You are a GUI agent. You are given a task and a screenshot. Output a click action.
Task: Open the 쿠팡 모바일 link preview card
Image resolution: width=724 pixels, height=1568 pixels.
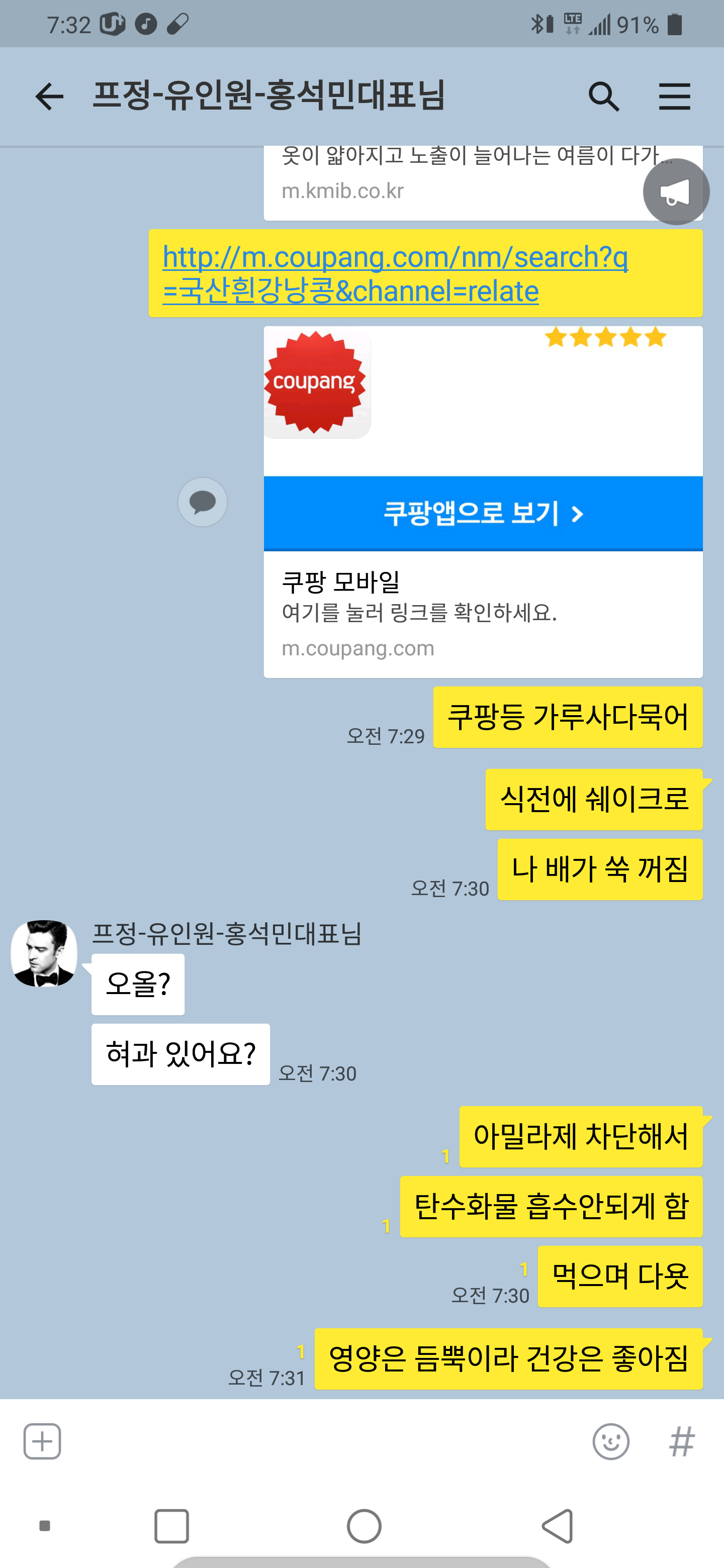click(483, 614)
